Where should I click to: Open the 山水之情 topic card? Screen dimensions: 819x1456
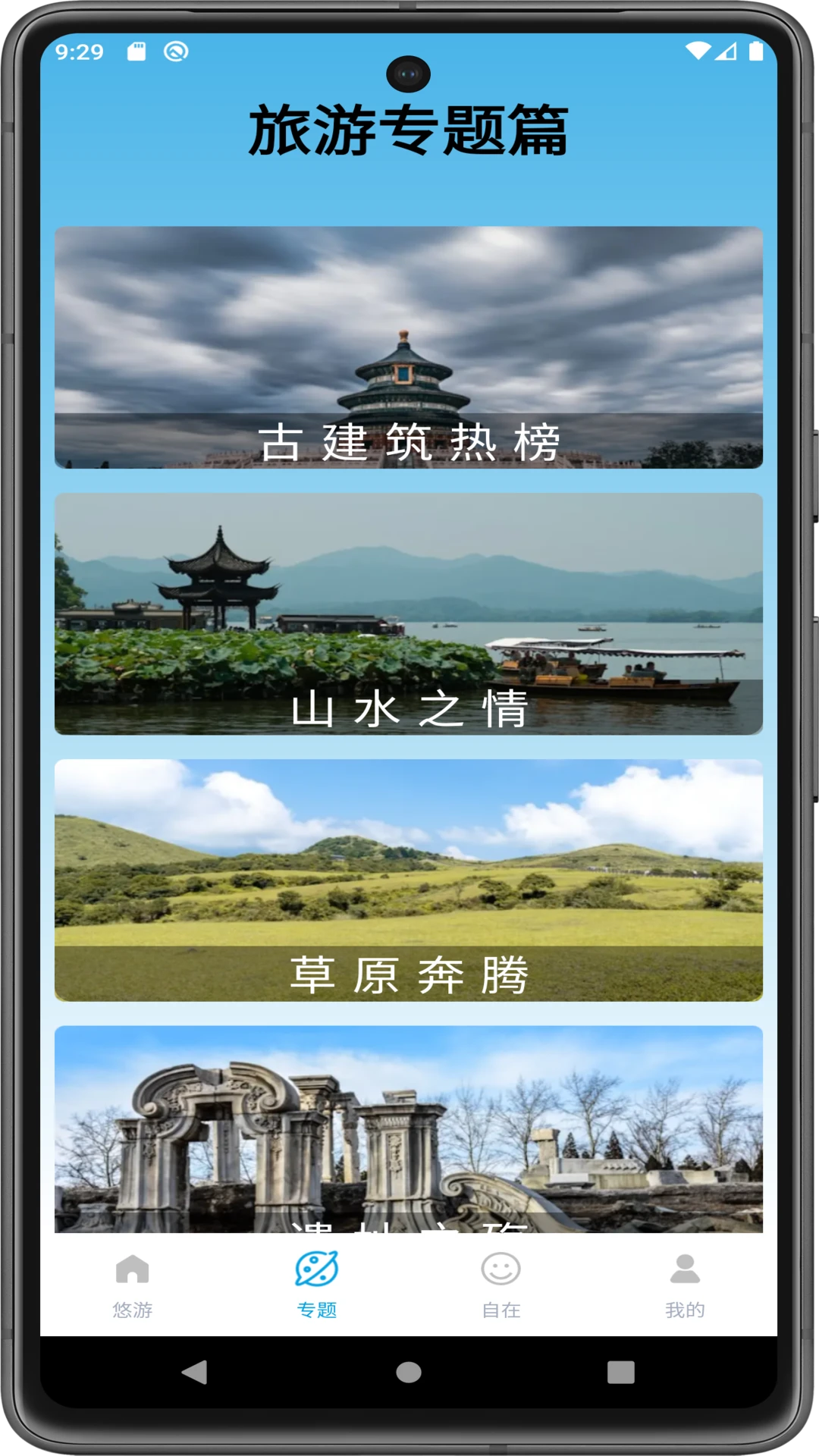click(x=408, y=613)
